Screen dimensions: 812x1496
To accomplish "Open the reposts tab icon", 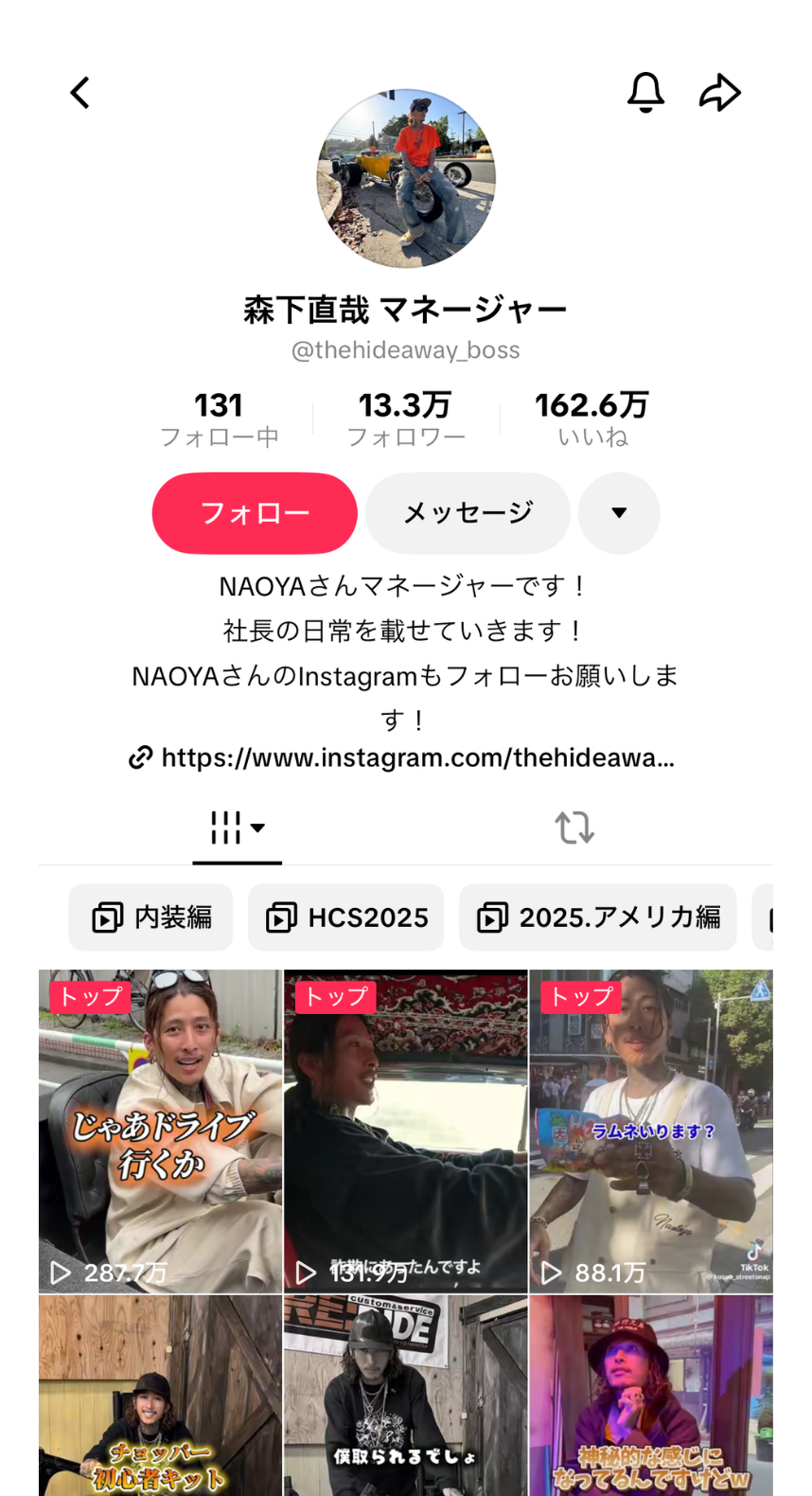I will [x=574, y=827].
